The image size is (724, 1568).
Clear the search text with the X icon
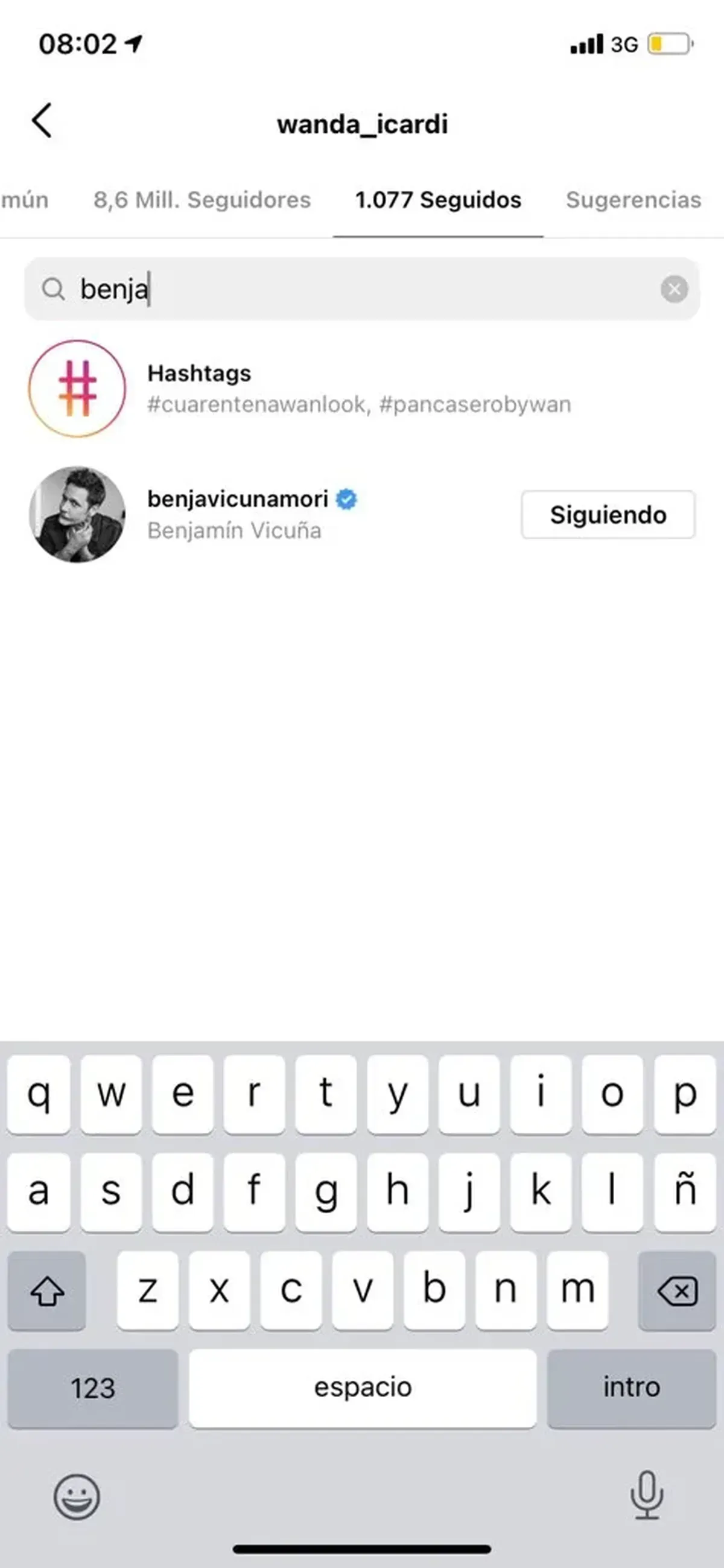point(674,289)
